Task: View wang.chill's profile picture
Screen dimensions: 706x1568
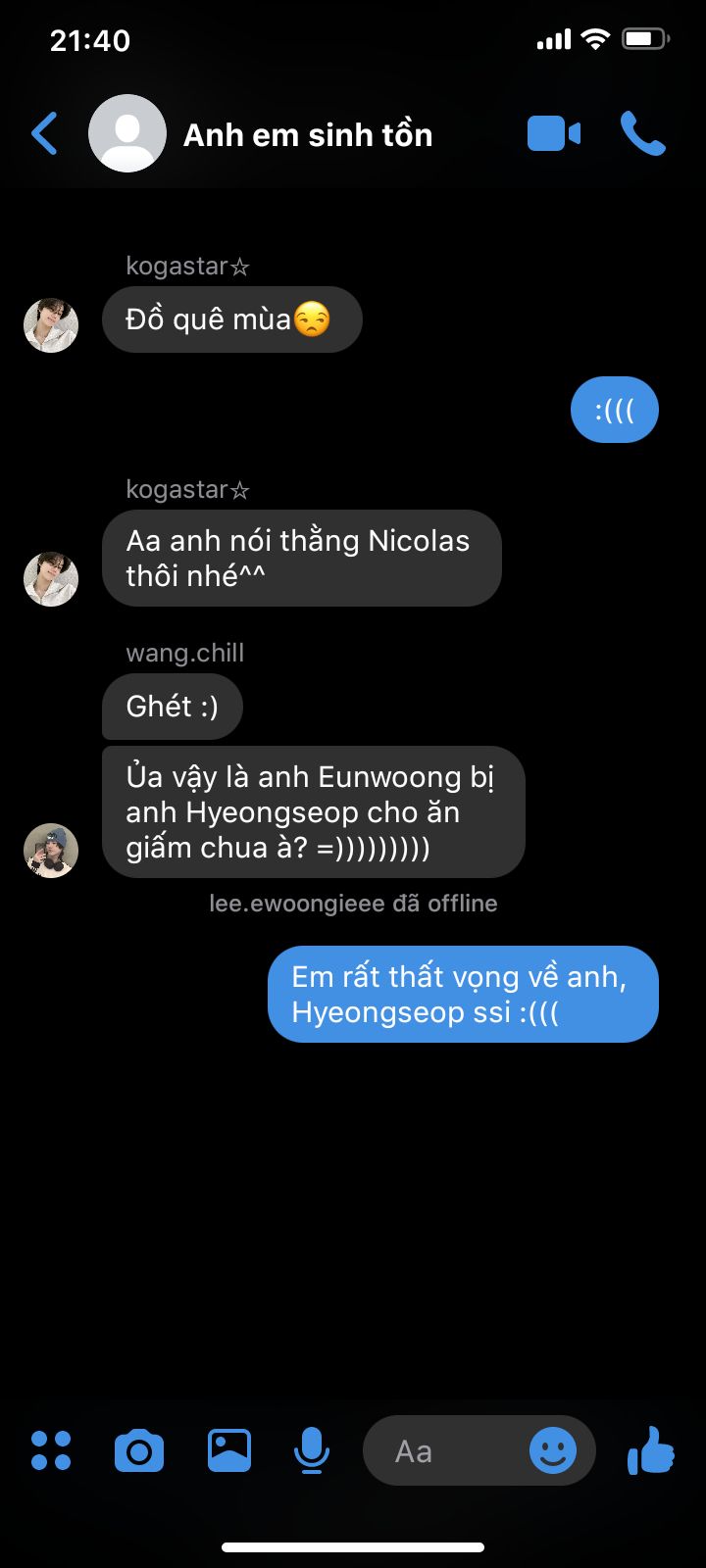Action: pos(51,851)
